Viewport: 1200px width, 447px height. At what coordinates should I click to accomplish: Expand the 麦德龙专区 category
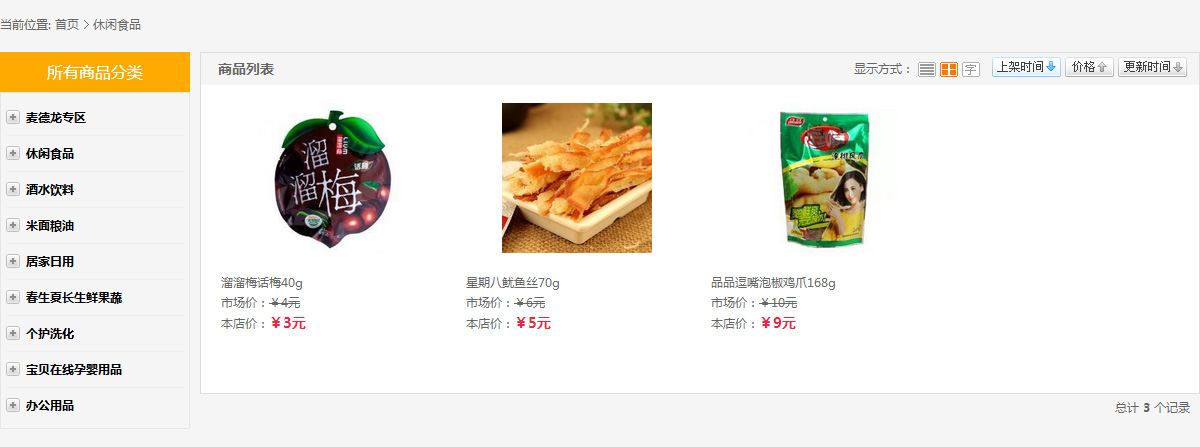click(x=13, y=118)
